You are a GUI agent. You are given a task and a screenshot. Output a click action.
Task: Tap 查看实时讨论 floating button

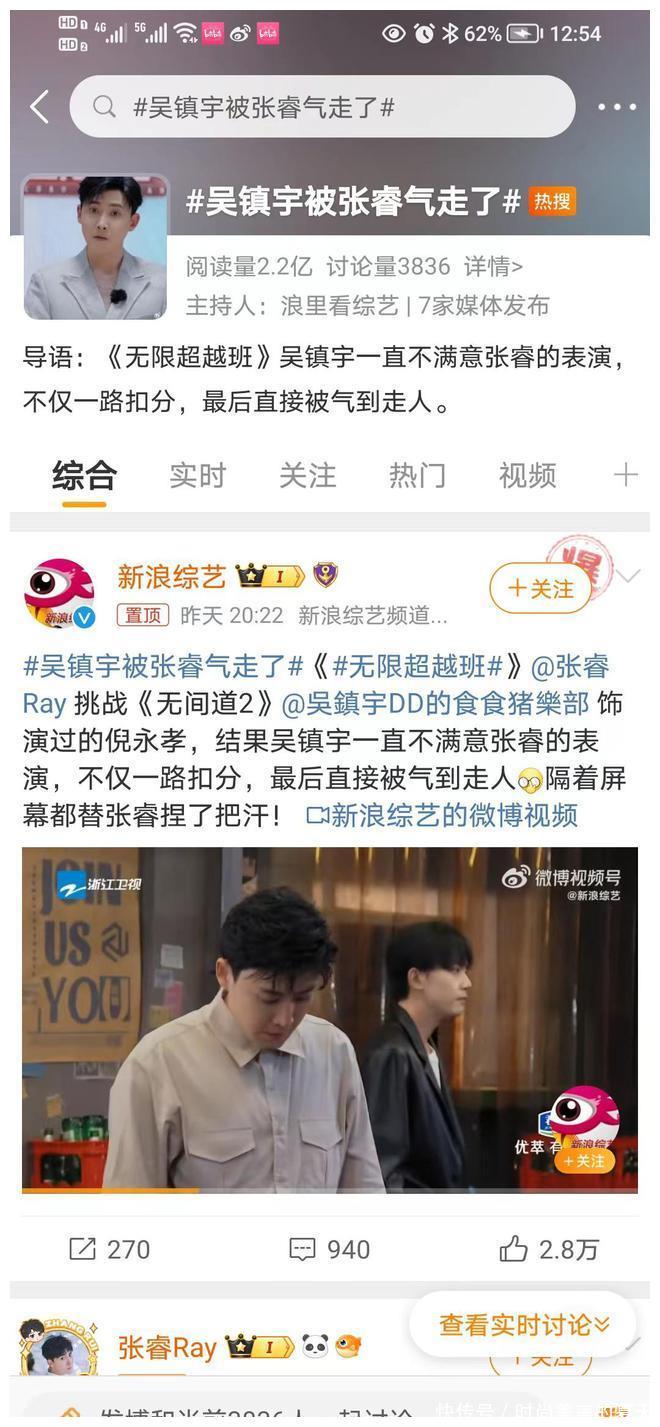pyautogui.click(x=524, y=1325)
